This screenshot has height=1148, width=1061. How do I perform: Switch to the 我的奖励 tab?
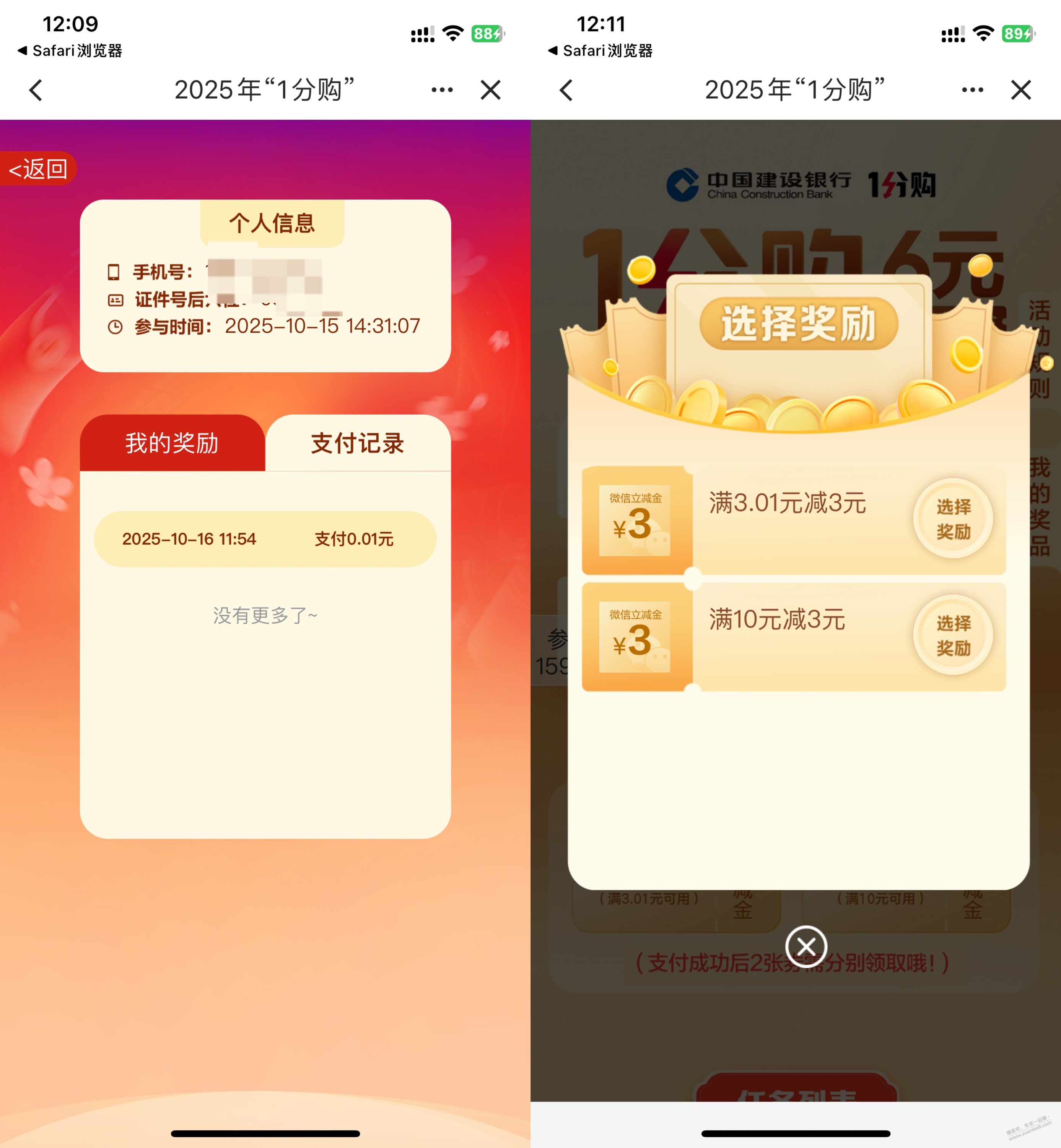(172, 443)
